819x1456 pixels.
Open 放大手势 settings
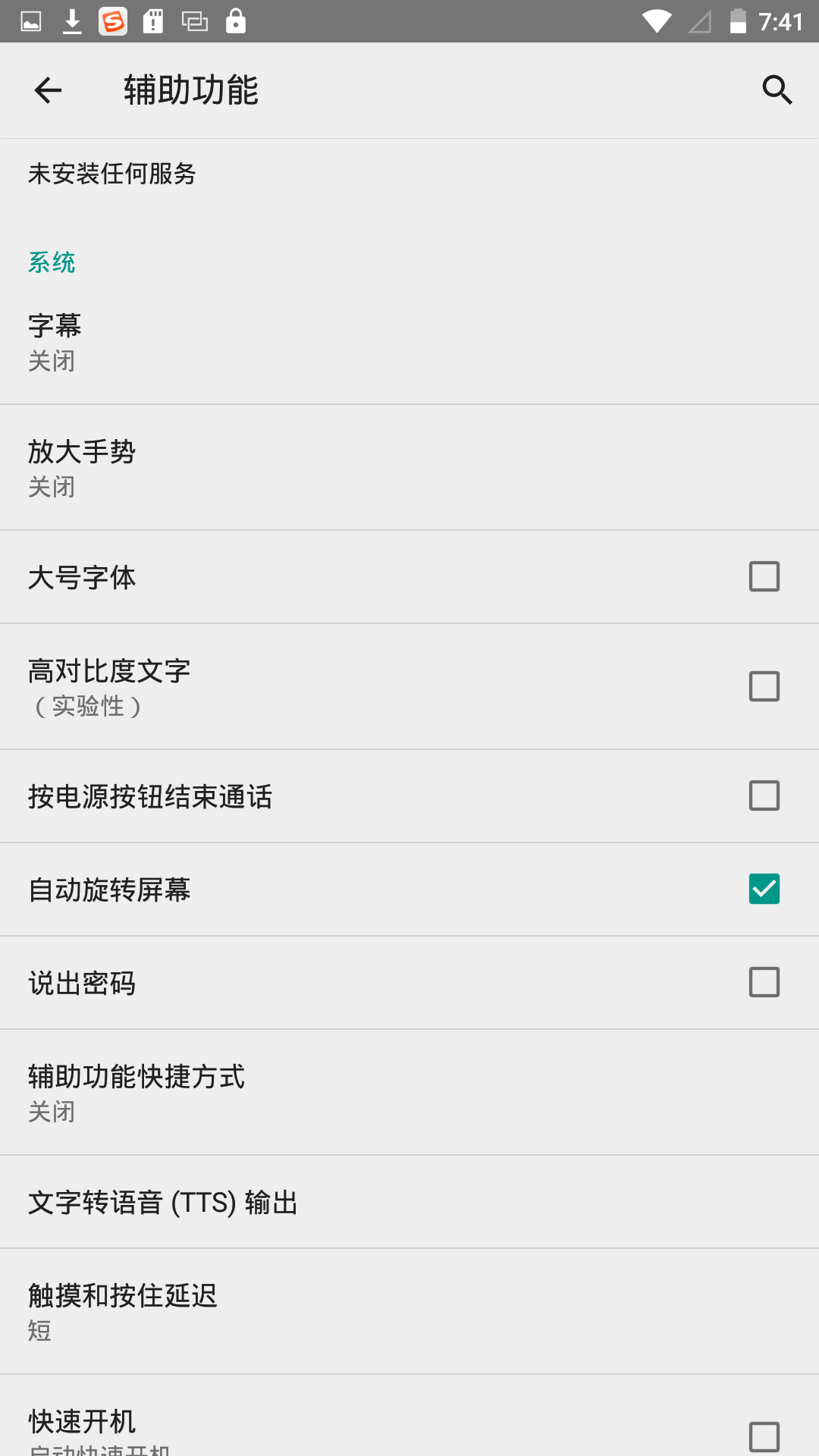click(409, 468)
